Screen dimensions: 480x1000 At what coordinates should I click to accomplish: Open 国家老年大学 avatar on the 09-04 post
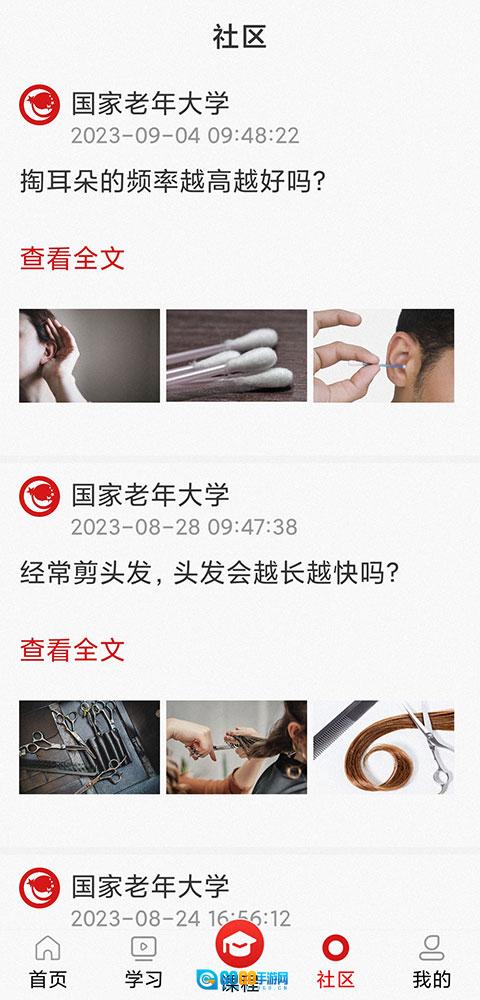[40, 105]
